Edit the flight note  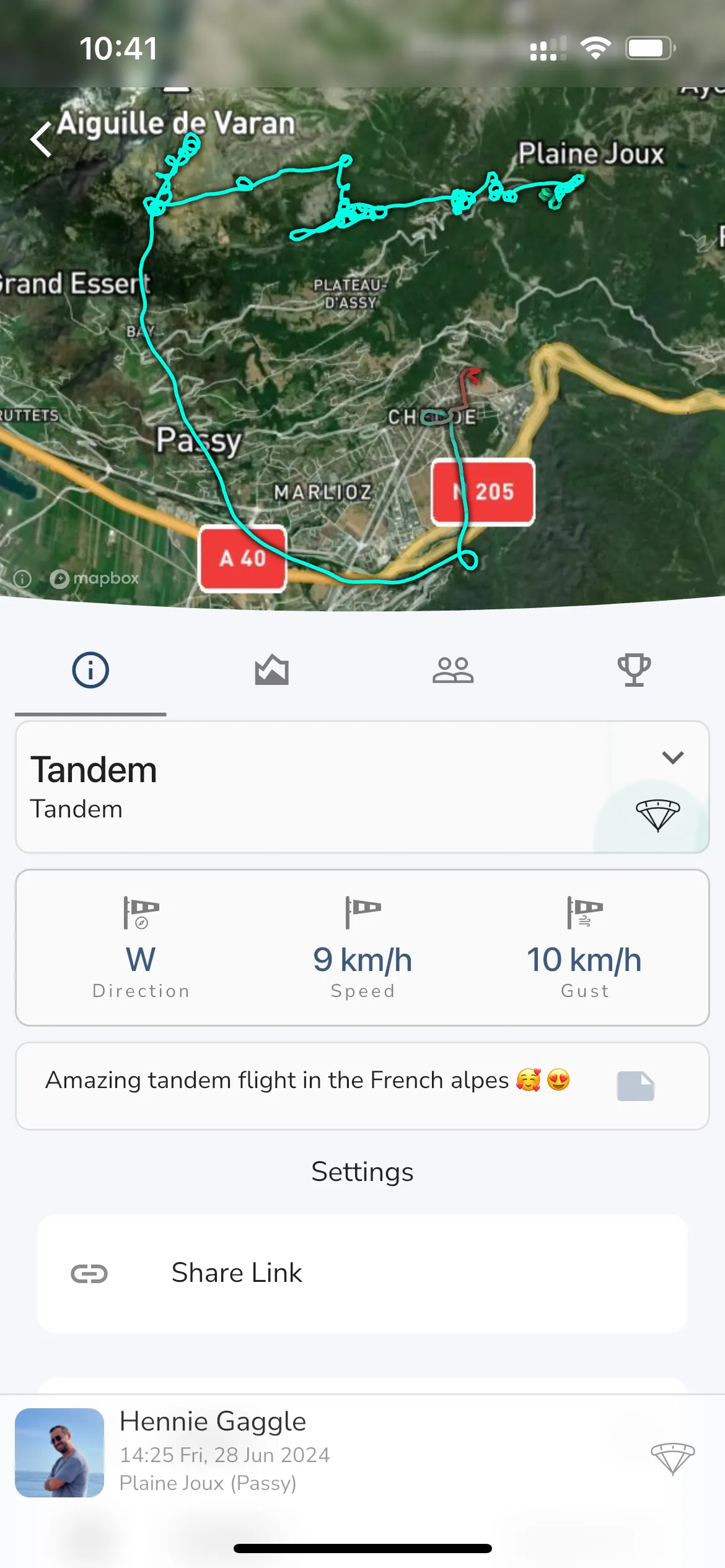pos(635,1086)
